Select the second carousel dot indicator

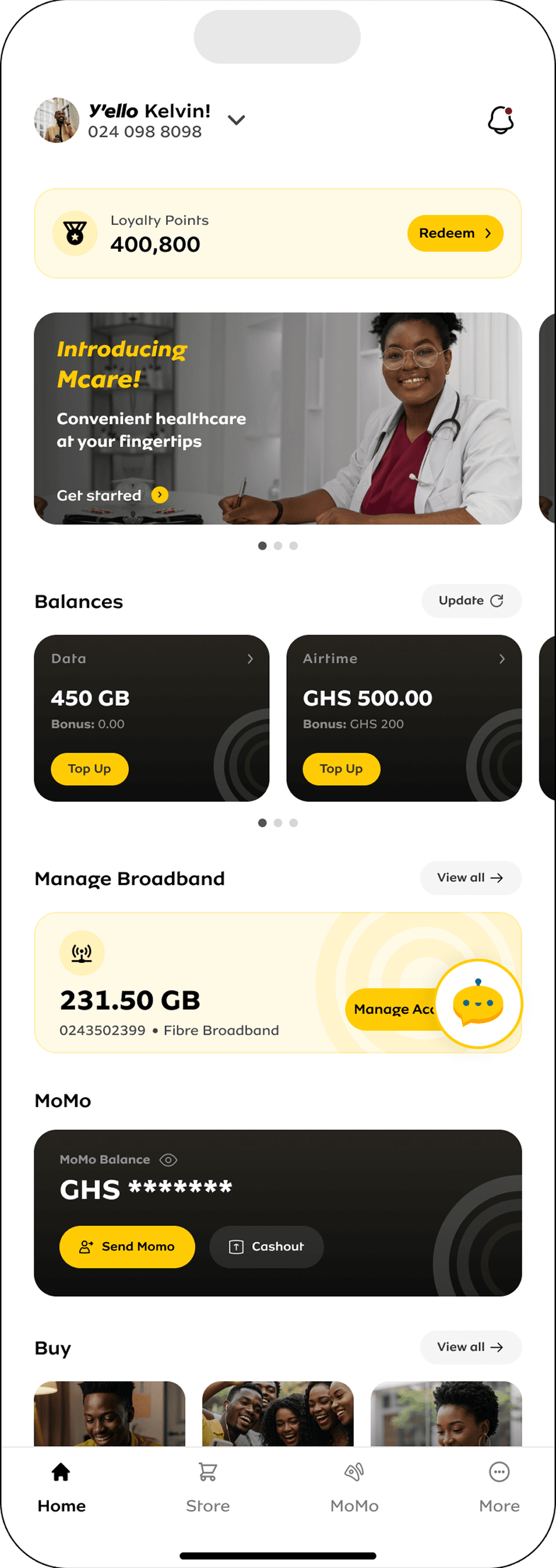coord(277,546)
